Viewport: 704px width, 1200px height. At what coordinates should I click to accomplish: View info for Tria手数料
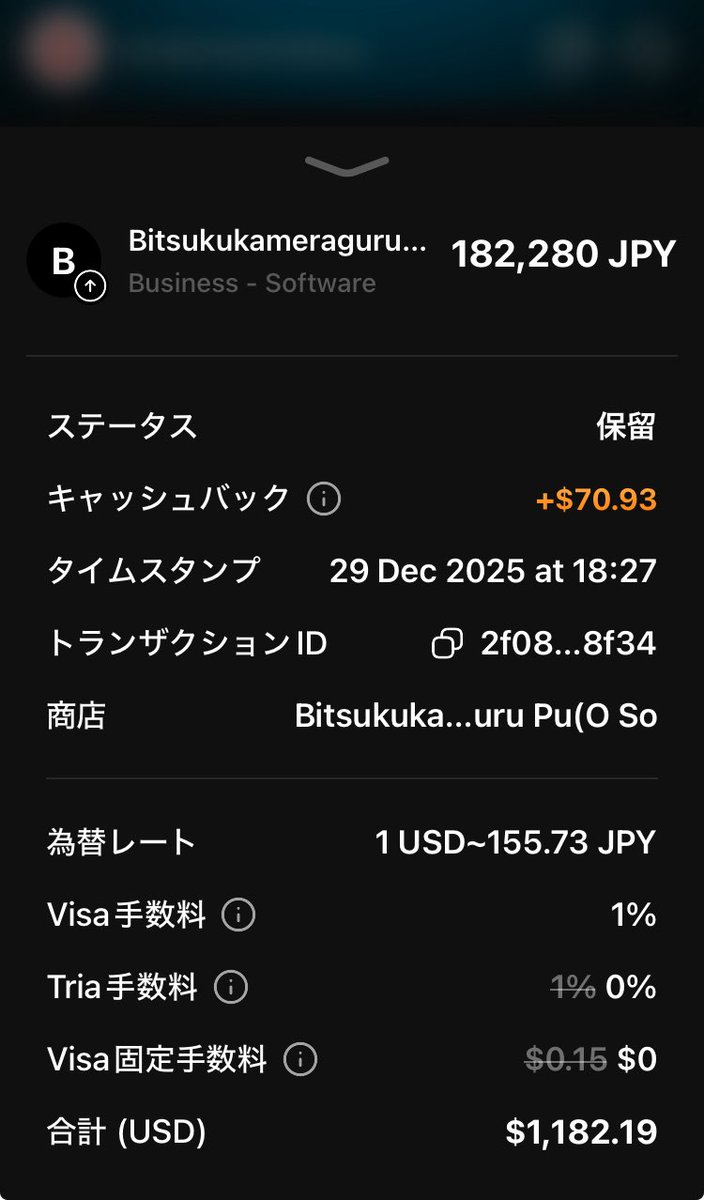pos(231,987)
